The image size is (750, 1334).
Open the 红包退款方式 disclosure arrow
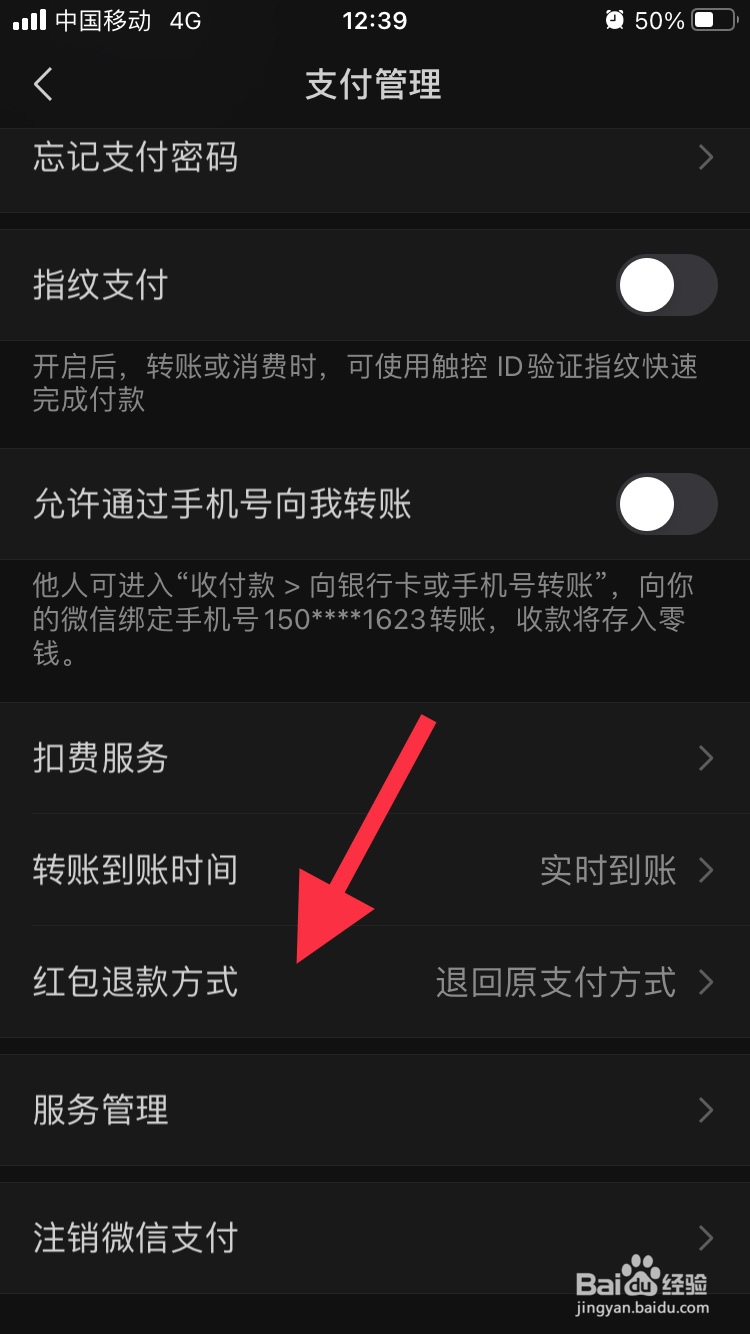pyautogui.click(x=708, y=983)
